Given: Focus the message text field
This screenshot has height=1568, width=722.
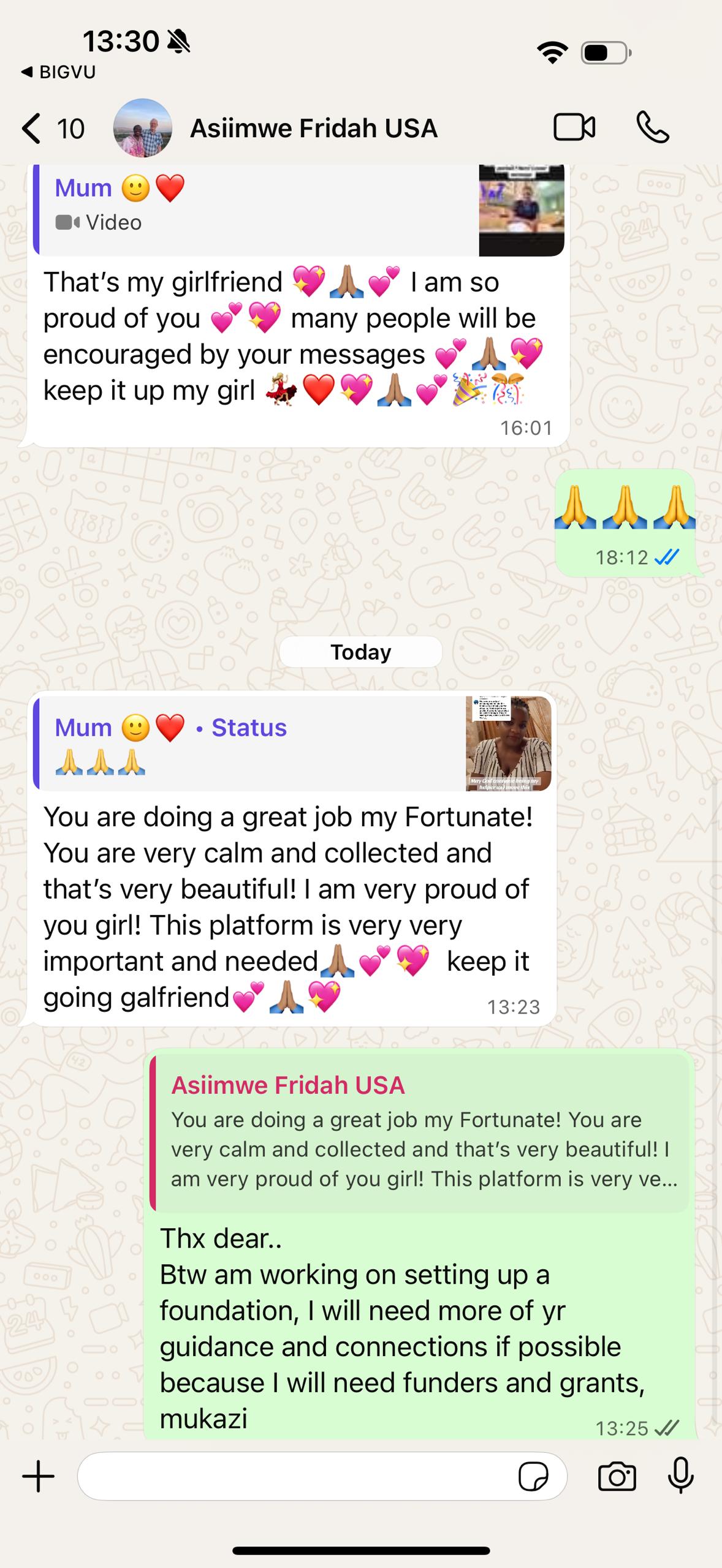Looking at the screenshot, I should click(294, 1477).
